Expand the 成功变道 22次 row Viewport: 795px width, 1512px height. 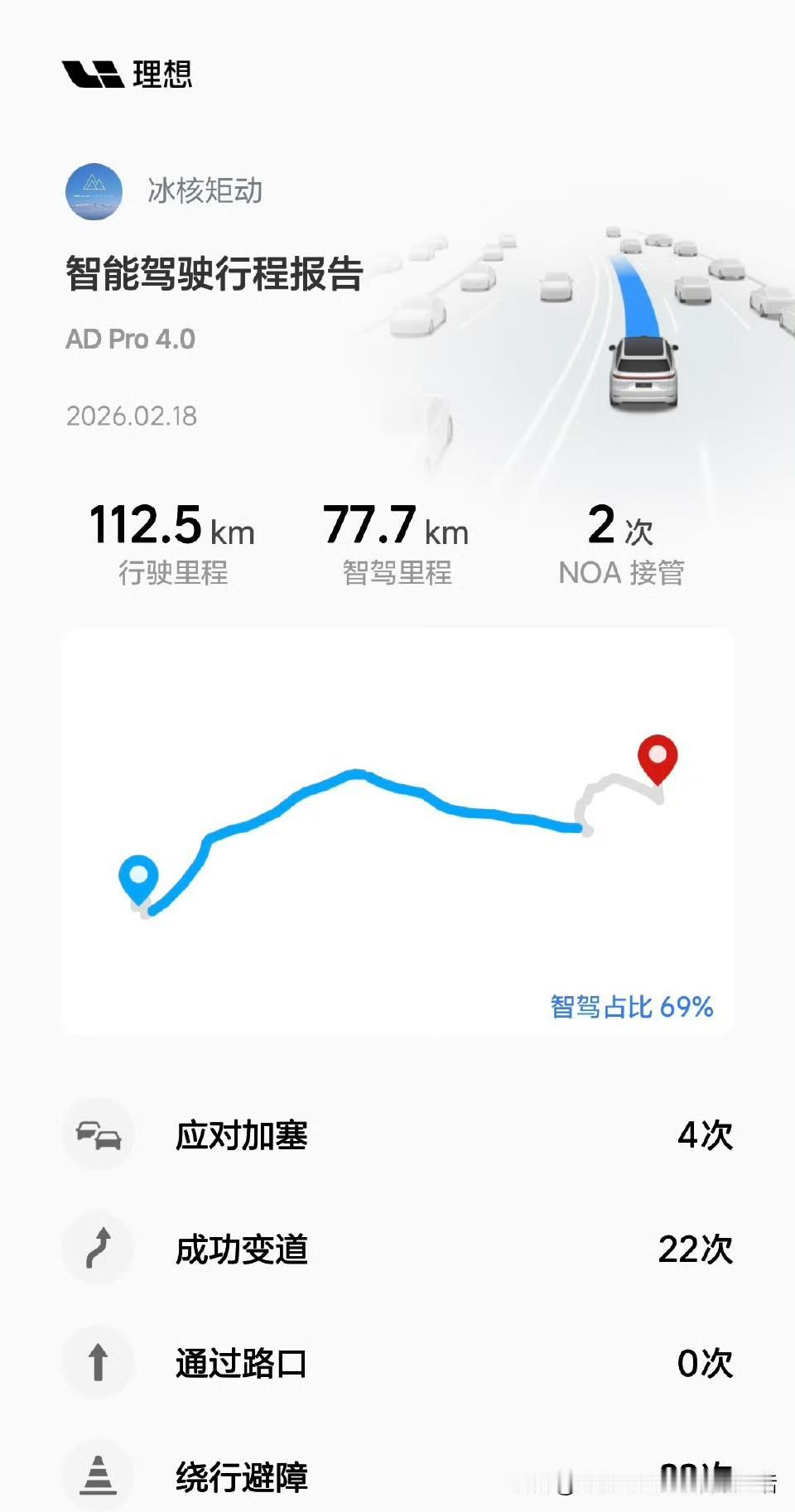click(x=397, y=1248)
